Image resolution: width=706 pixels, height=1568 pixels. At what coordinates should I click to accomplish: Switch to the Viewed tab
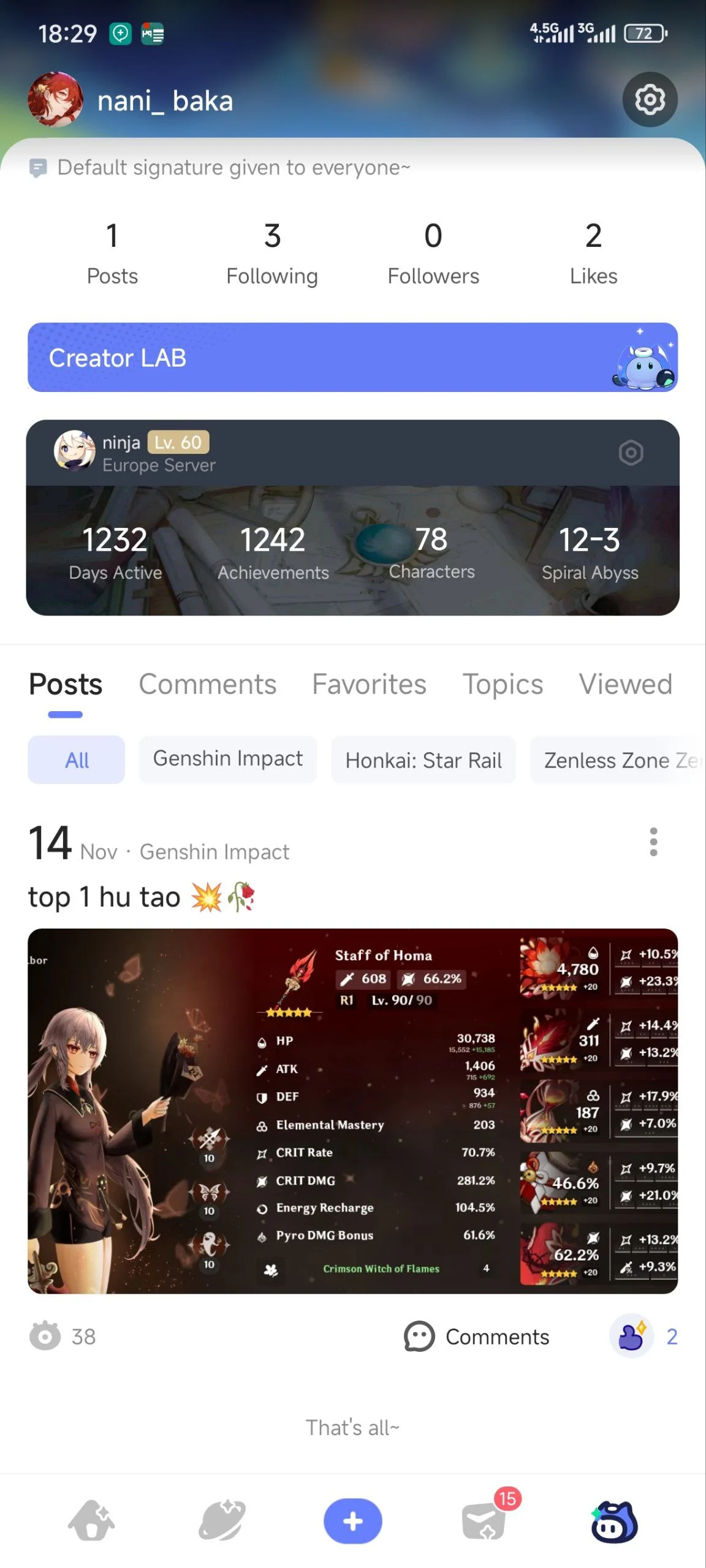[625, 684]
